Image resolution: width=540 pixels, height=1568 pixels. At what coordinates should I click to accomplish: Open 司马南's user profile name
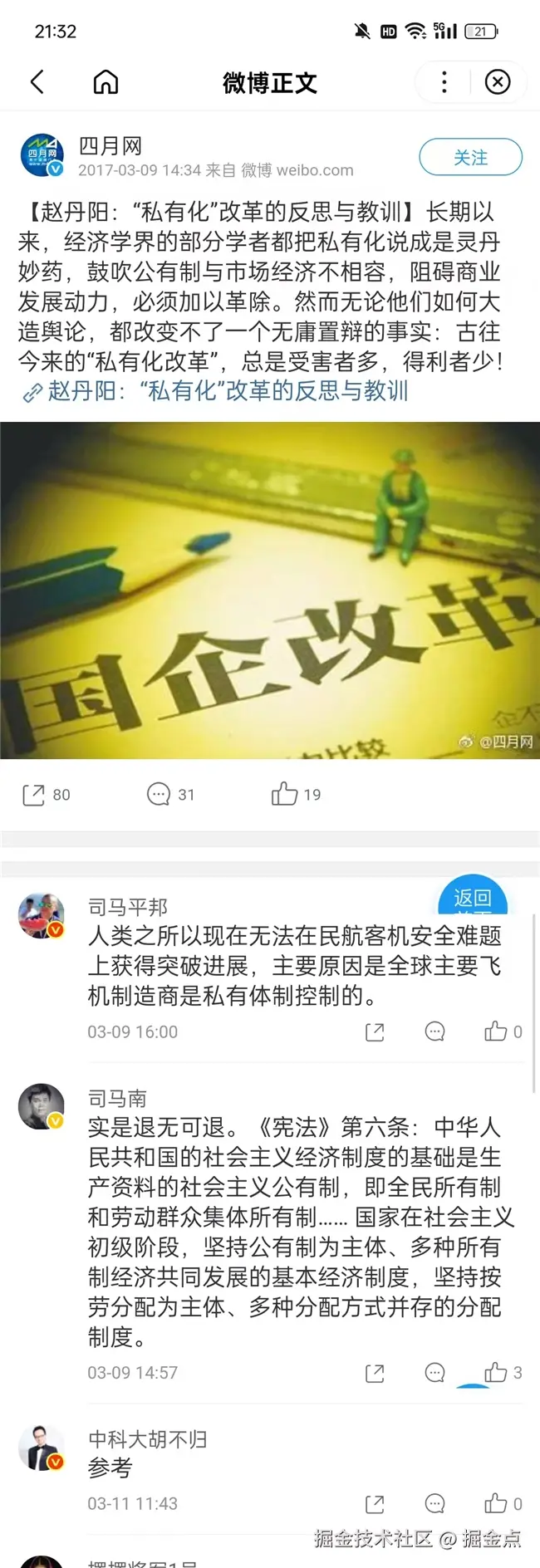pos(117,1098)
